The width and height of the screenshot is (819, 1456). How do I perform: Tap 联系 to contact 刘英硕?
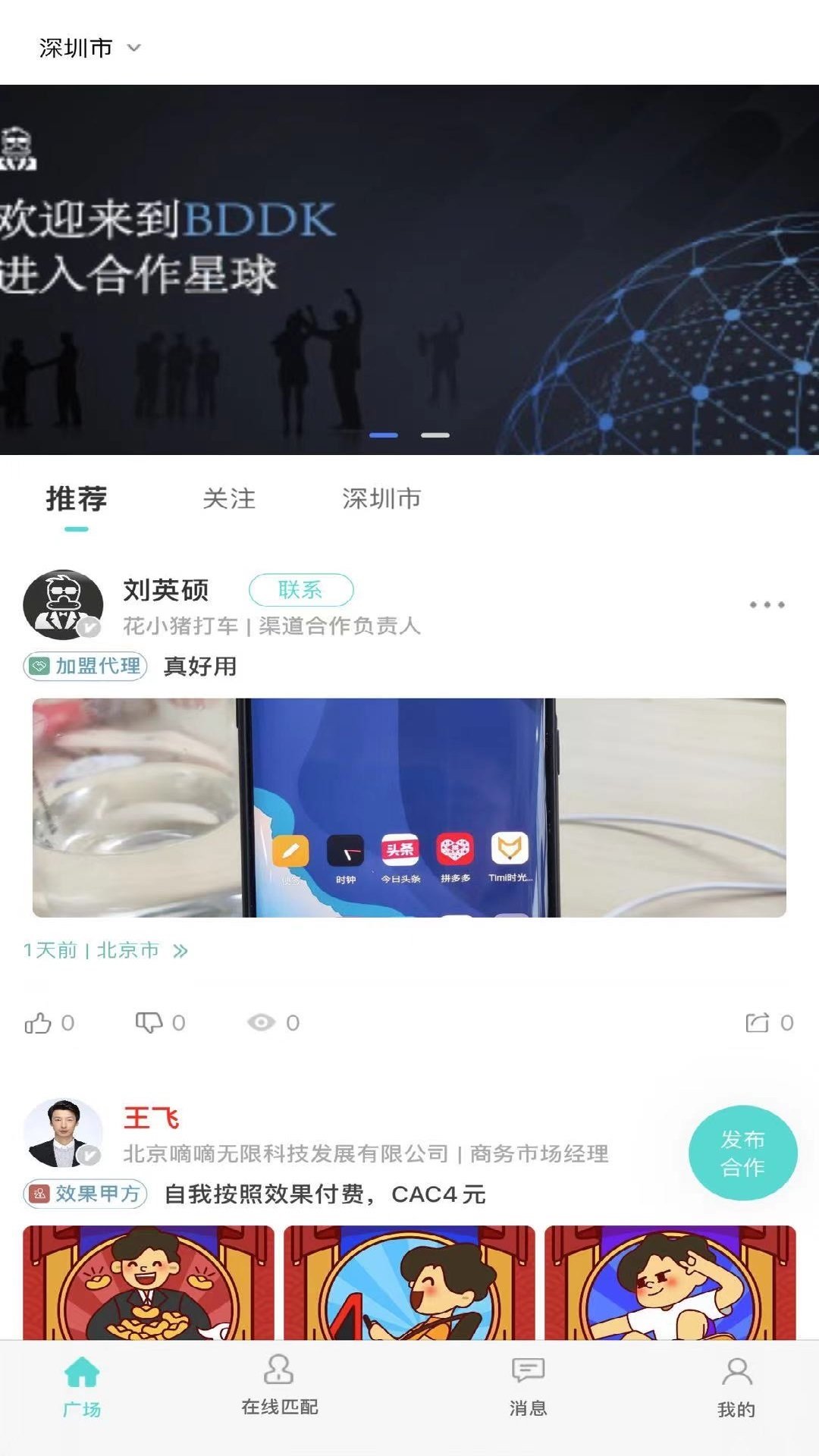coord(301,590)
